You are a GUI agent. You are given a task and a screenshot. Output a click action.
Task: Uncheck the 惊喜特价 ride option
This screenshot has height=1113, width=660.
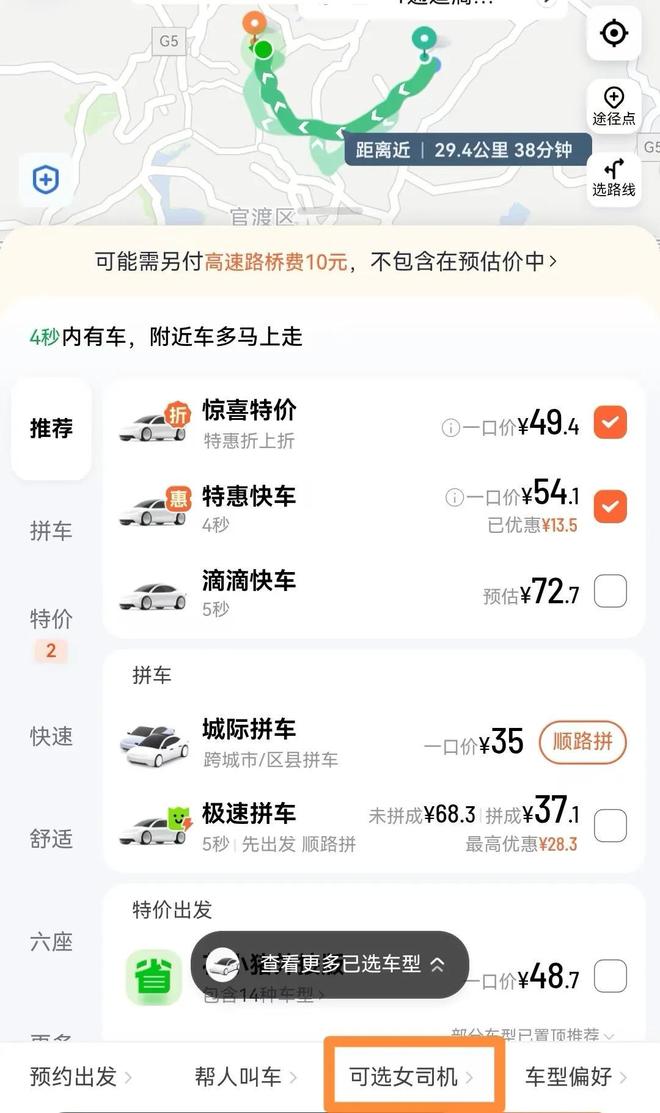[610, 423]
